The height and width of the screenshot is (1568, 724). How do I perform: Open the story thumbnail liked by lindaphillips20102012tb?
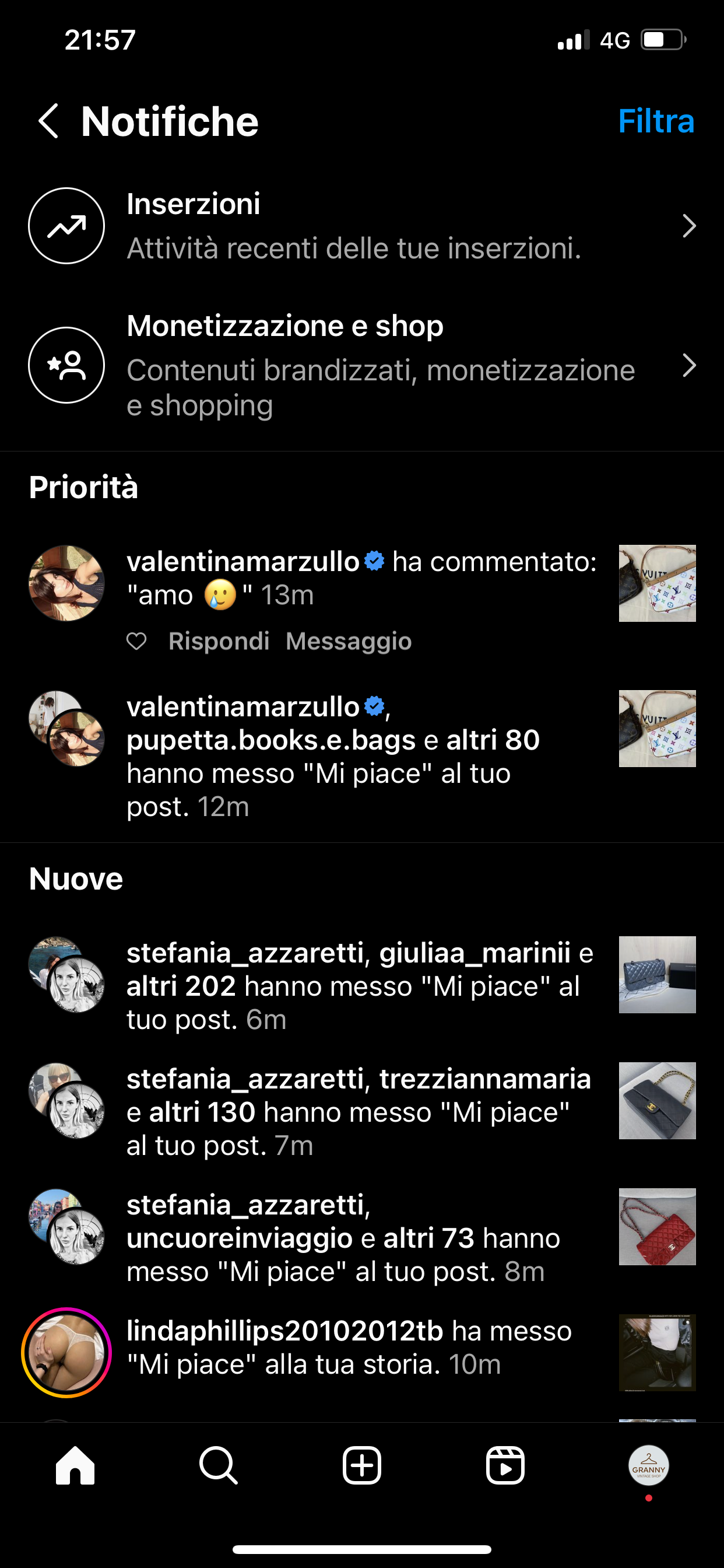click(657, 1353)
